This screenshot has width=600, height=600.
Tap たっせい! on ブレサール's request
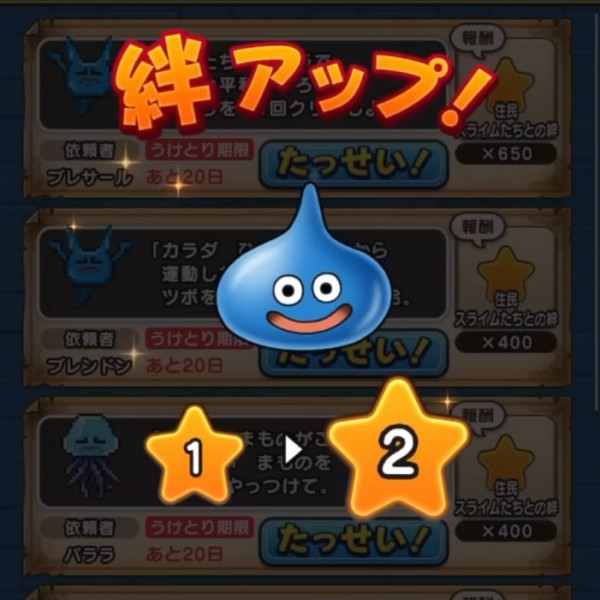click(x=352, y=162)
